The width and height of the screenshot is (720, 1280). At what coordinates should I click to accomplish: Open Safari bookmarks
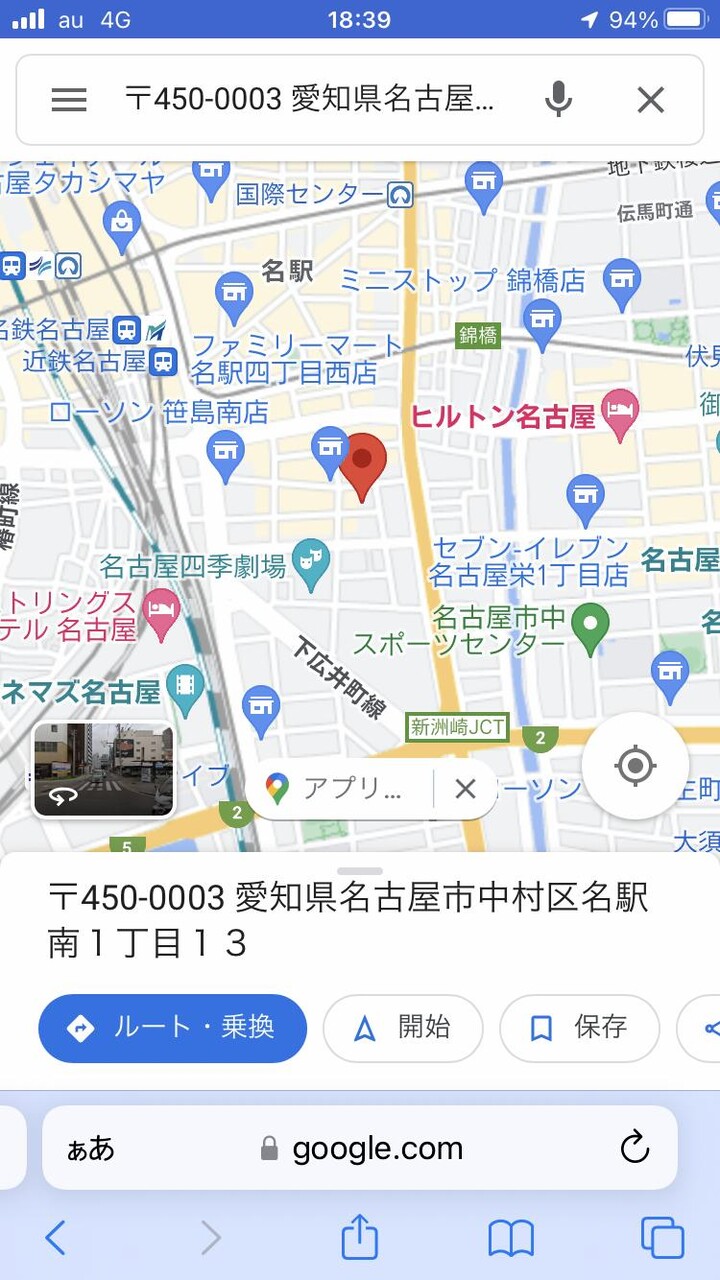click(x=511, y=1239)
